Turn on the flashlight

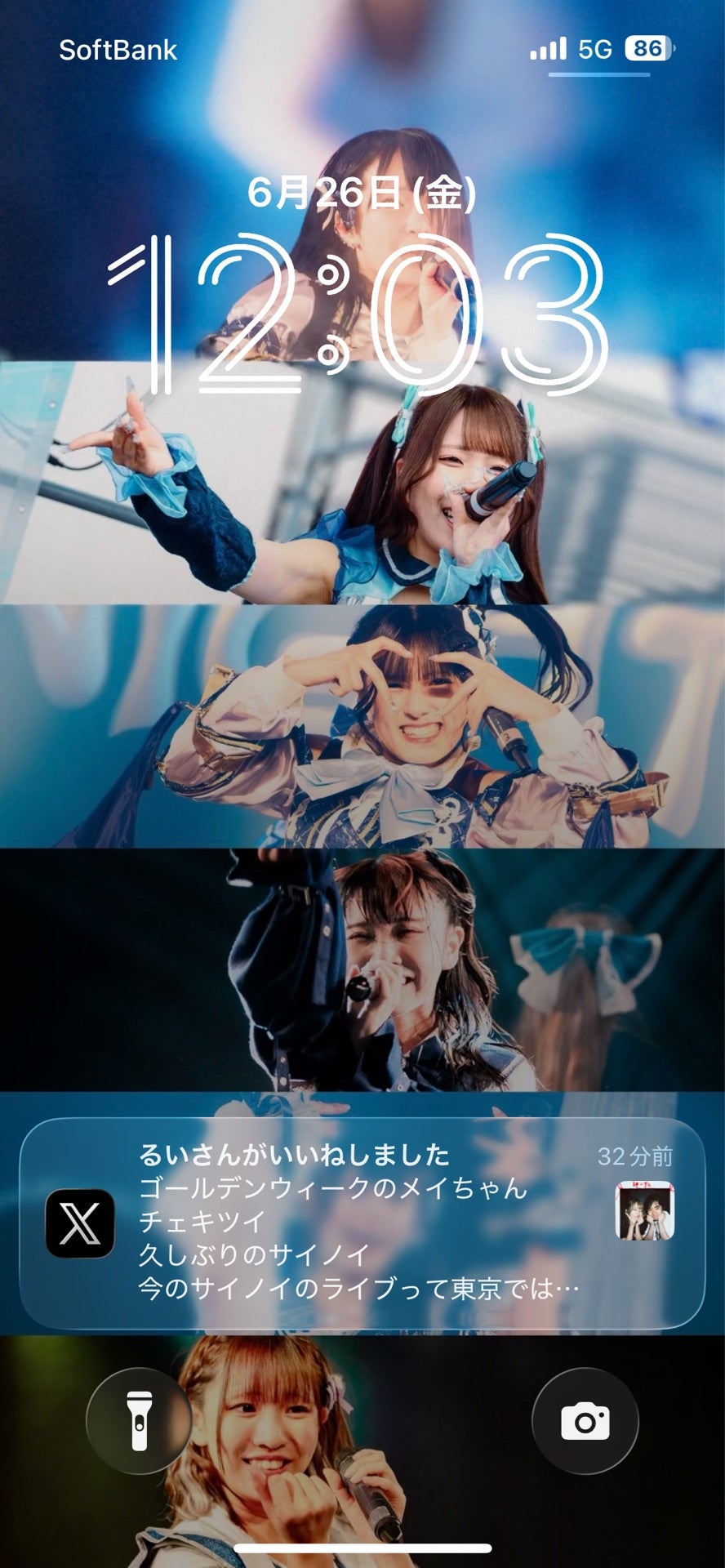[x=140, y=1421]
